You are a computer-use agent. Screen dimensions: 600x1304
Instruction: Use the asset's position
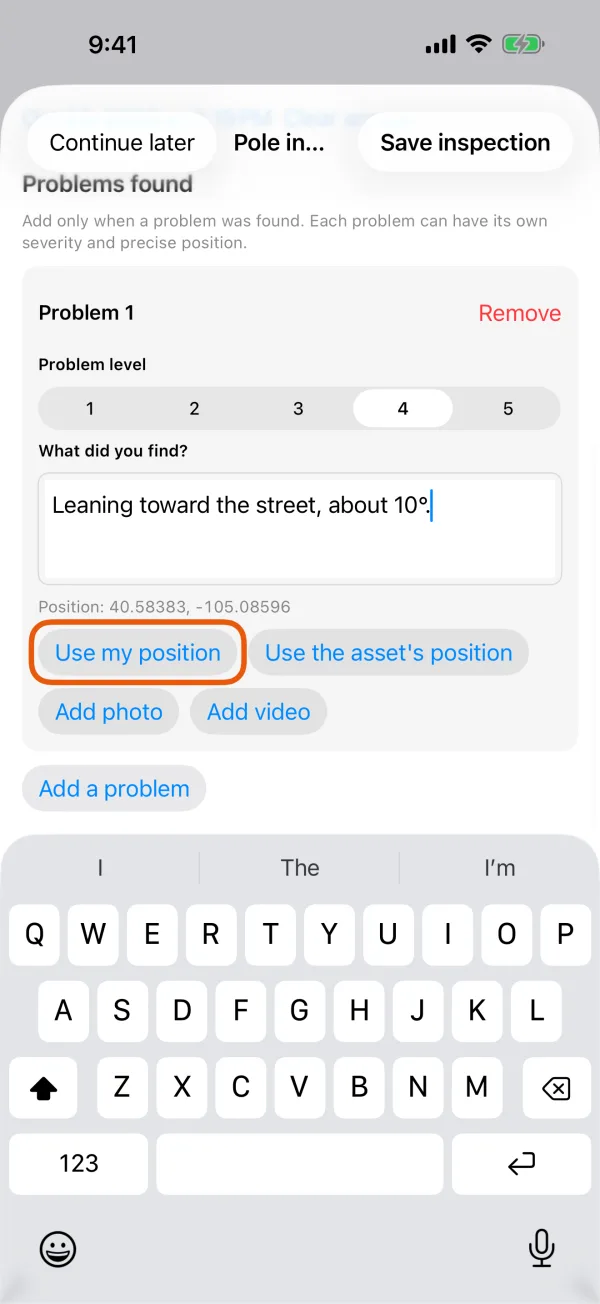388,653
